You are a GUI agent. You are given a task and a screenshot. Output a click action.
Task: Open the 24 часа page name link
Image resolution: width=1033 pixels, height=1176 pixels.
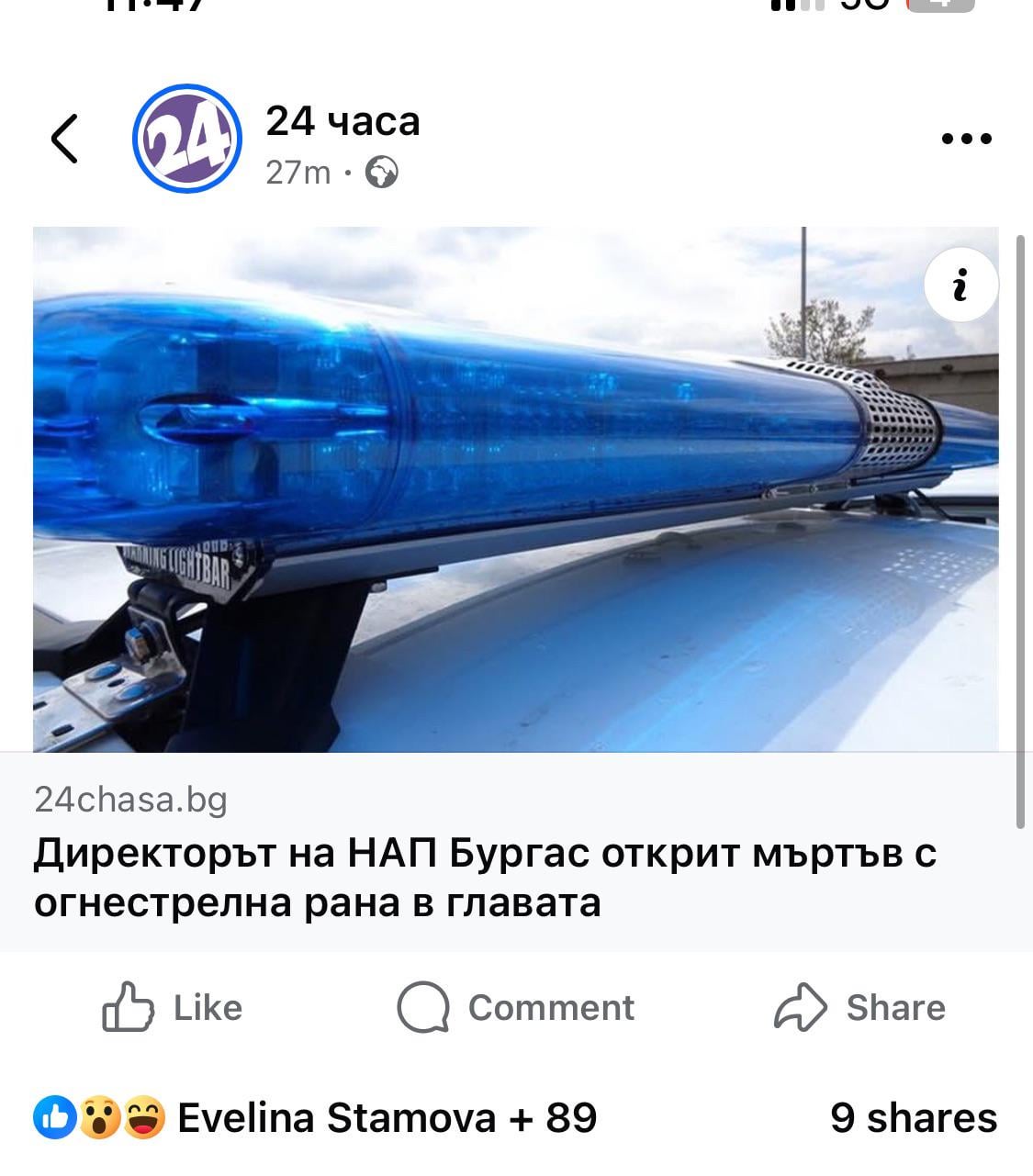tap(342, 121)
